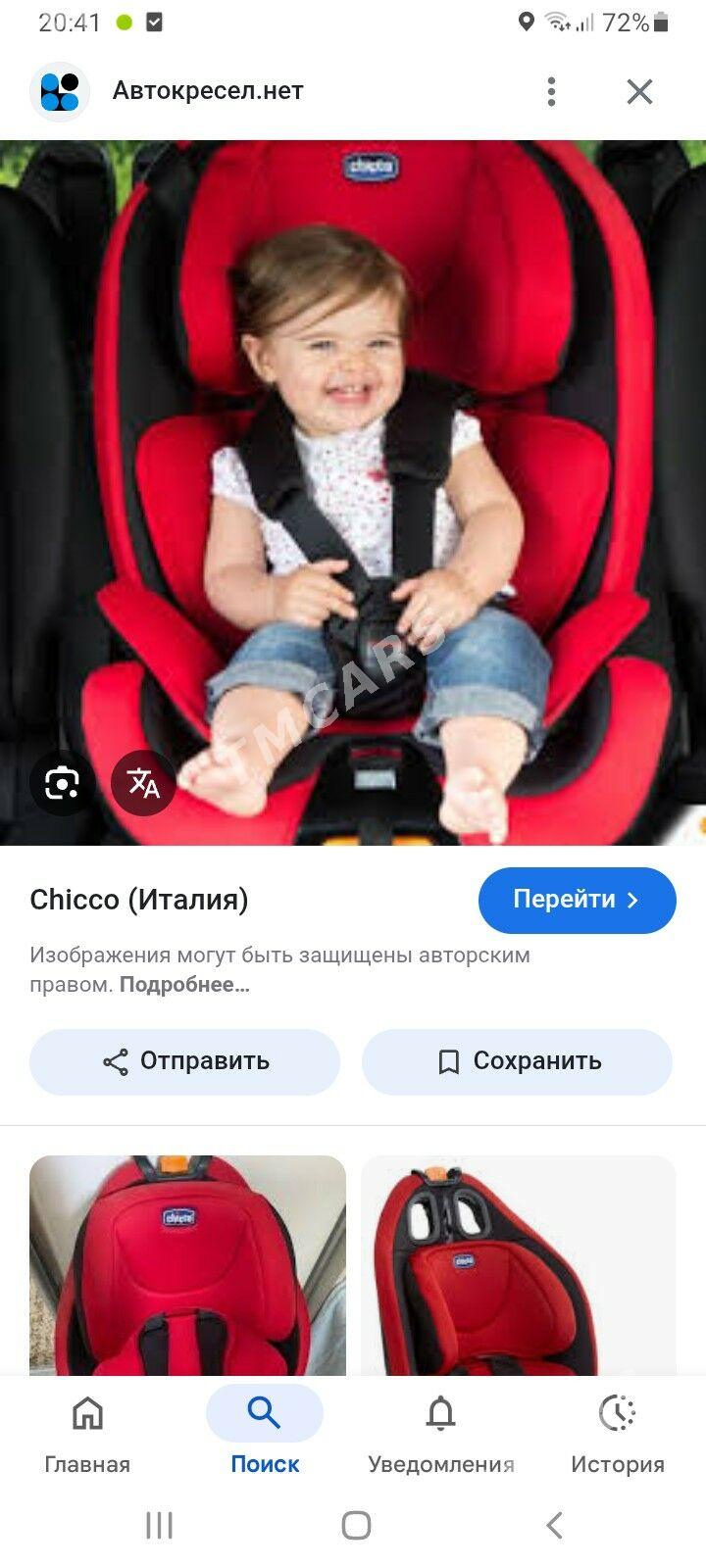Open the system recent apps view
Screen dimensions: 706x1568
pos(159,1525)
